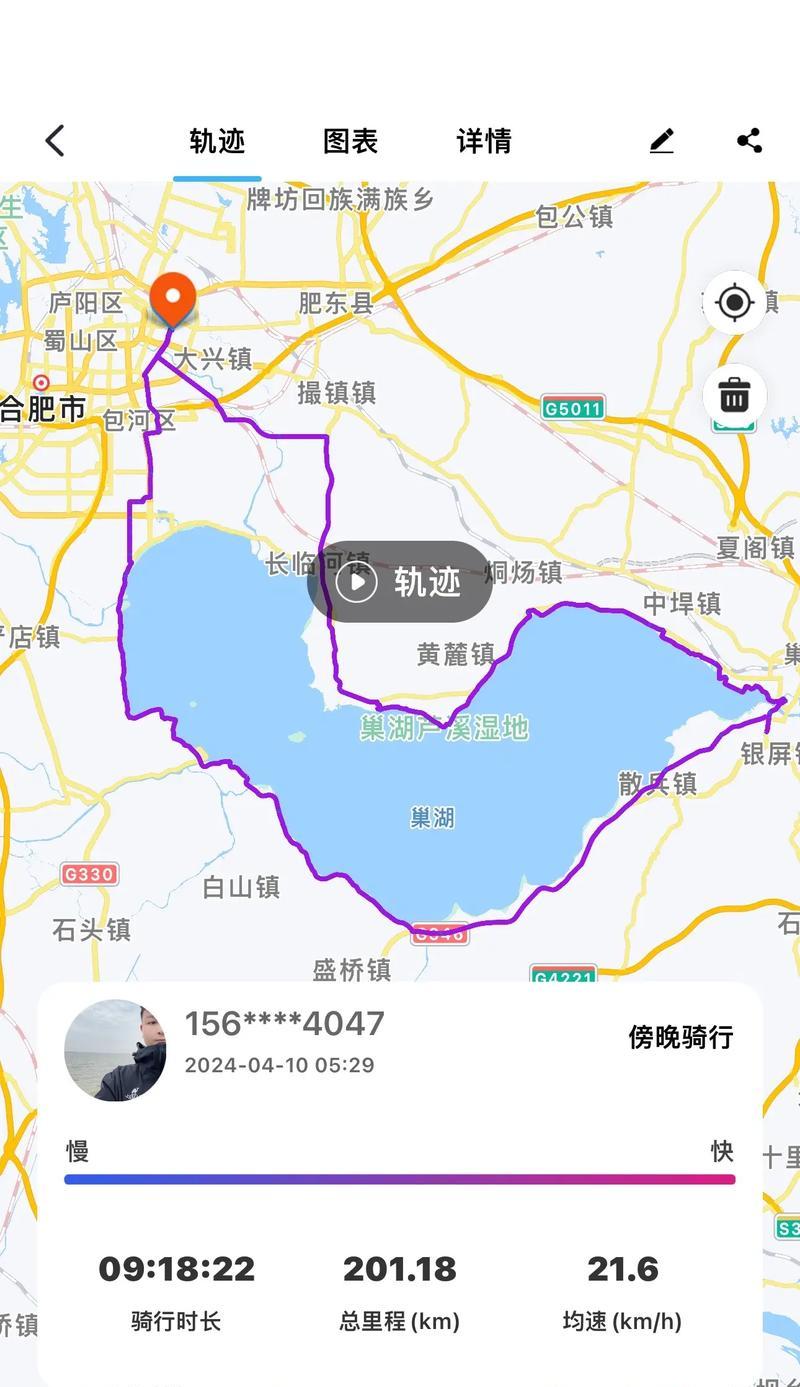Screen dimensions: 800x1387
Task: Select the 轨迹 tab
Action: coord(217,141)
